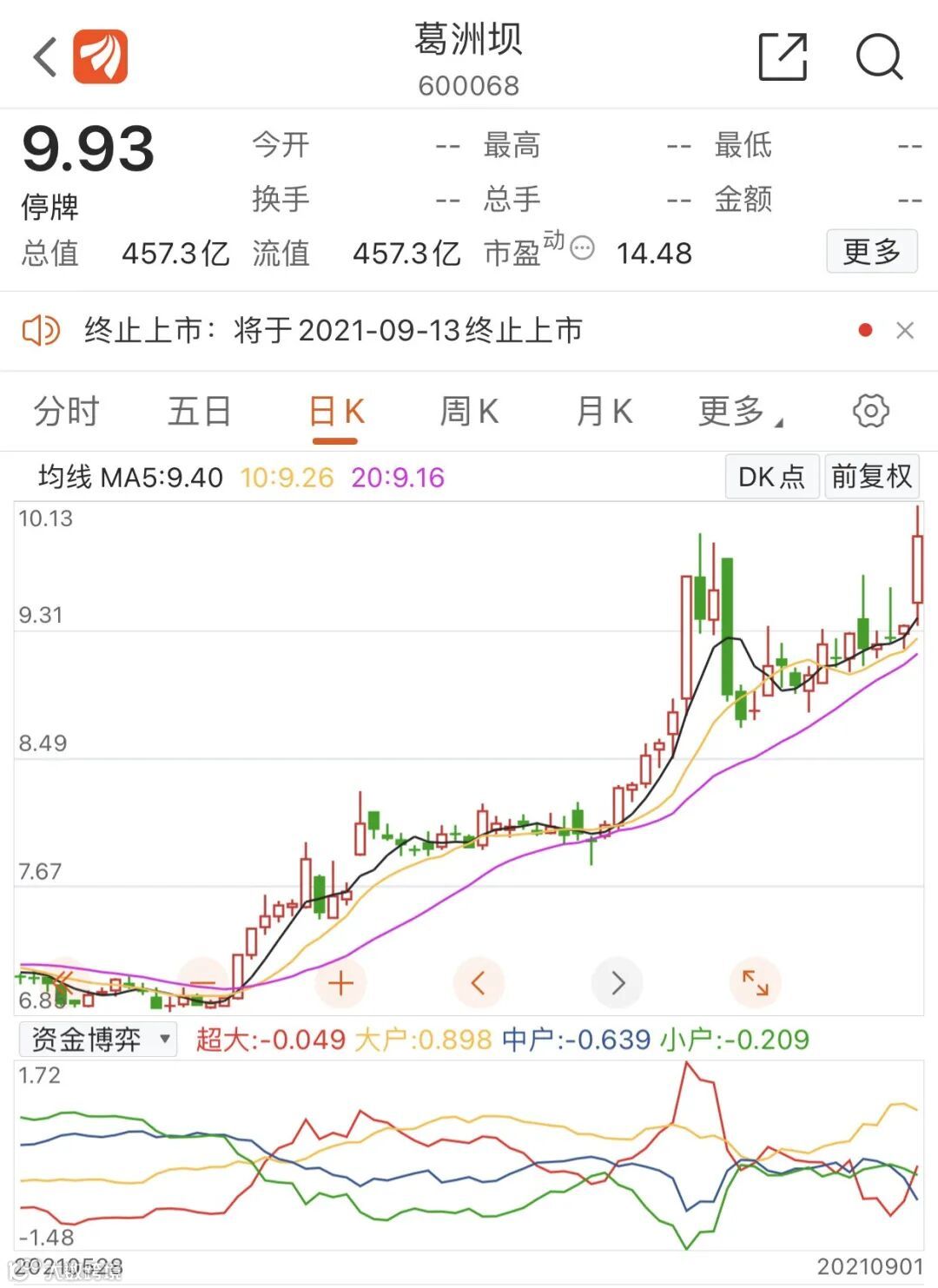The image size is (938, 1288).
Task: Switch to the 五日 chart tab
Action: 200,411
